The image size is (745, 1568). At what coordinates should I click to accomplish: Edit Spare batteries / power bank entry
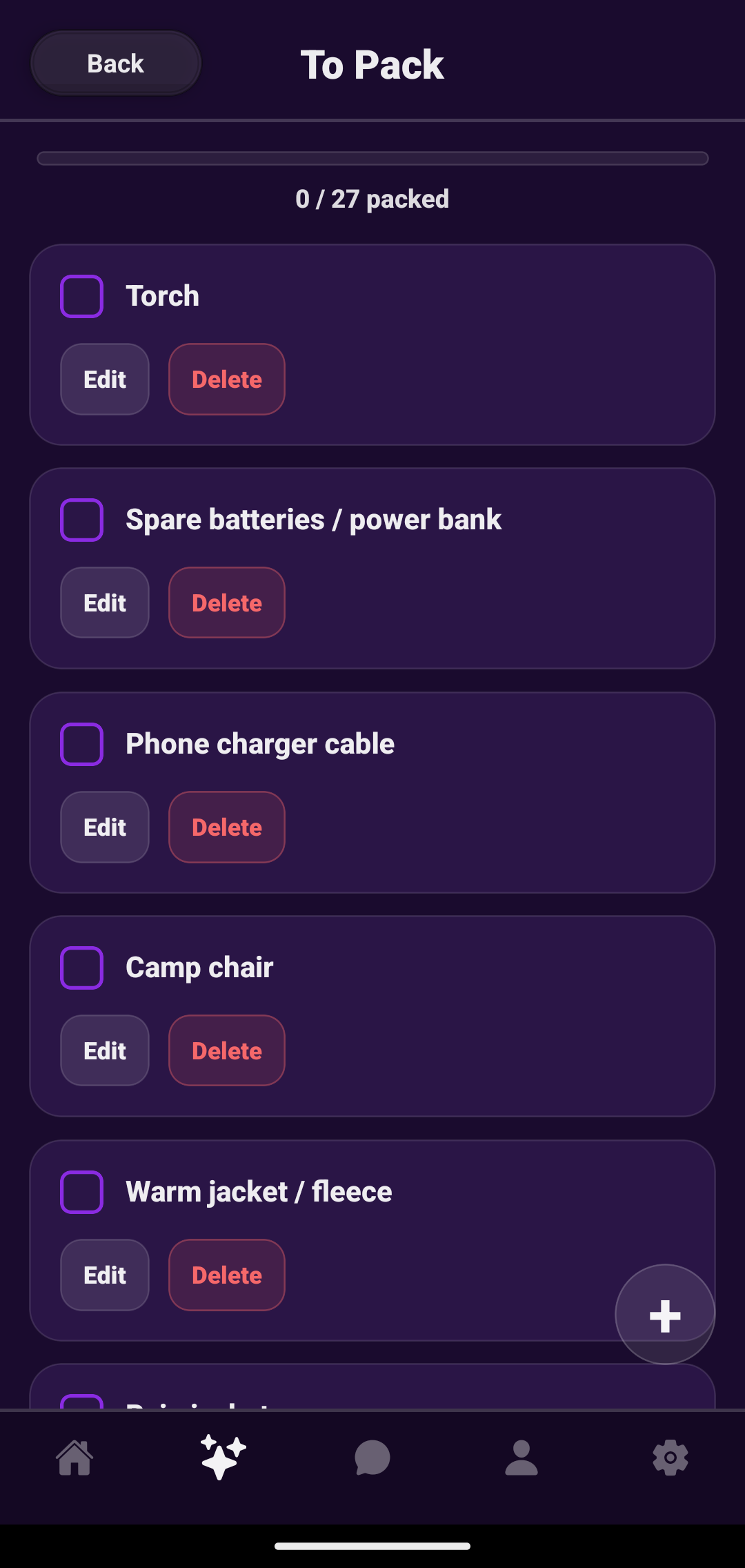click(x=105, y=602)
